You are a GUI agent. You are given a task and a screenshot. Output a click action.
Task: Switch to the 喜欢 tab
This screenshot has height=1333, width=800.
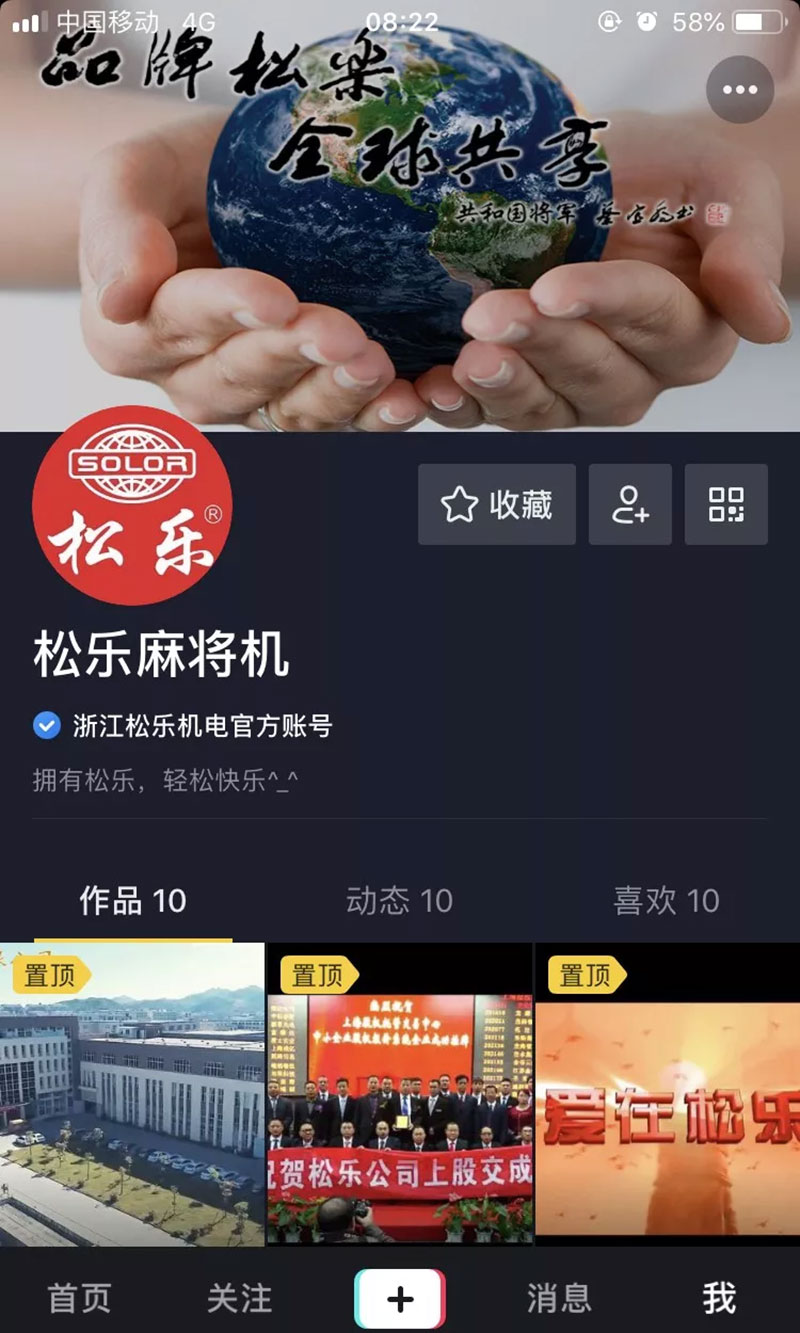point(666,900)
